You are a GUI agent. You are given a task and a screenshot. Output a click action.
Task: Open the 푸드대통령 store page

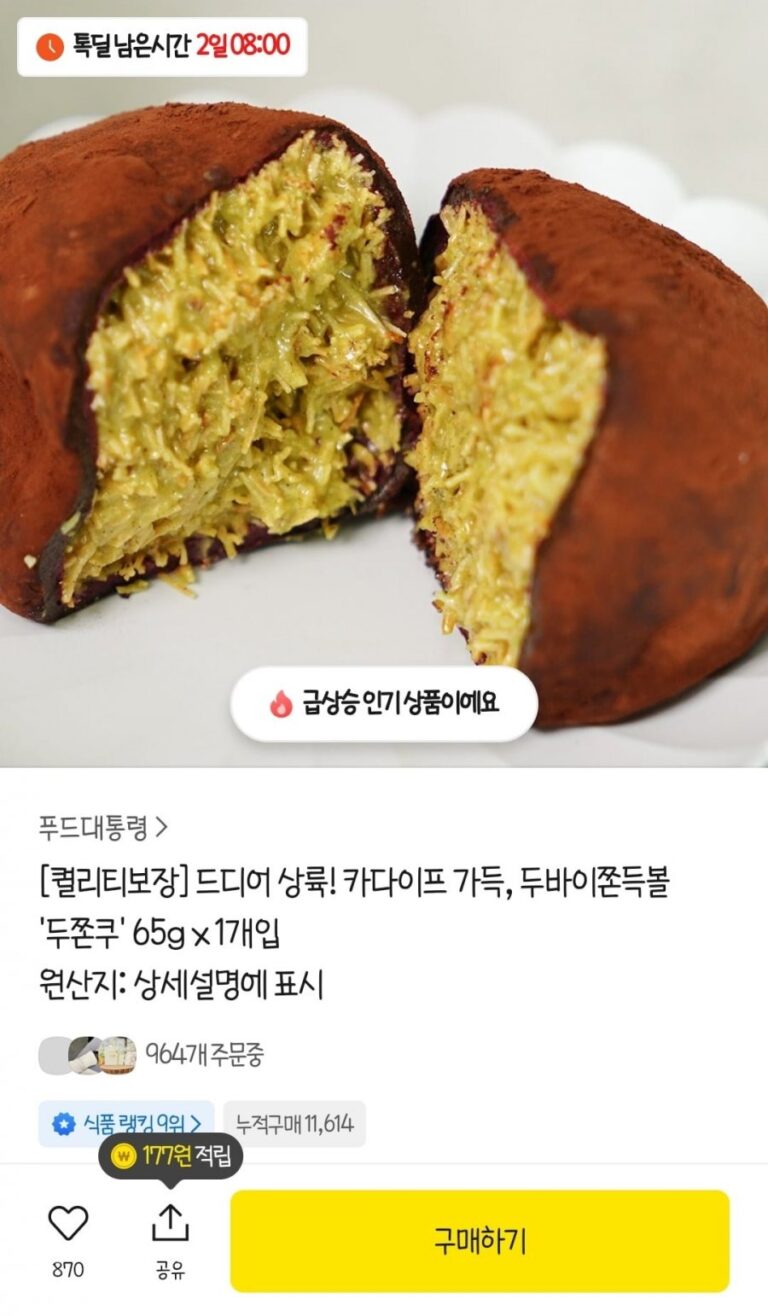coord(103,827)
